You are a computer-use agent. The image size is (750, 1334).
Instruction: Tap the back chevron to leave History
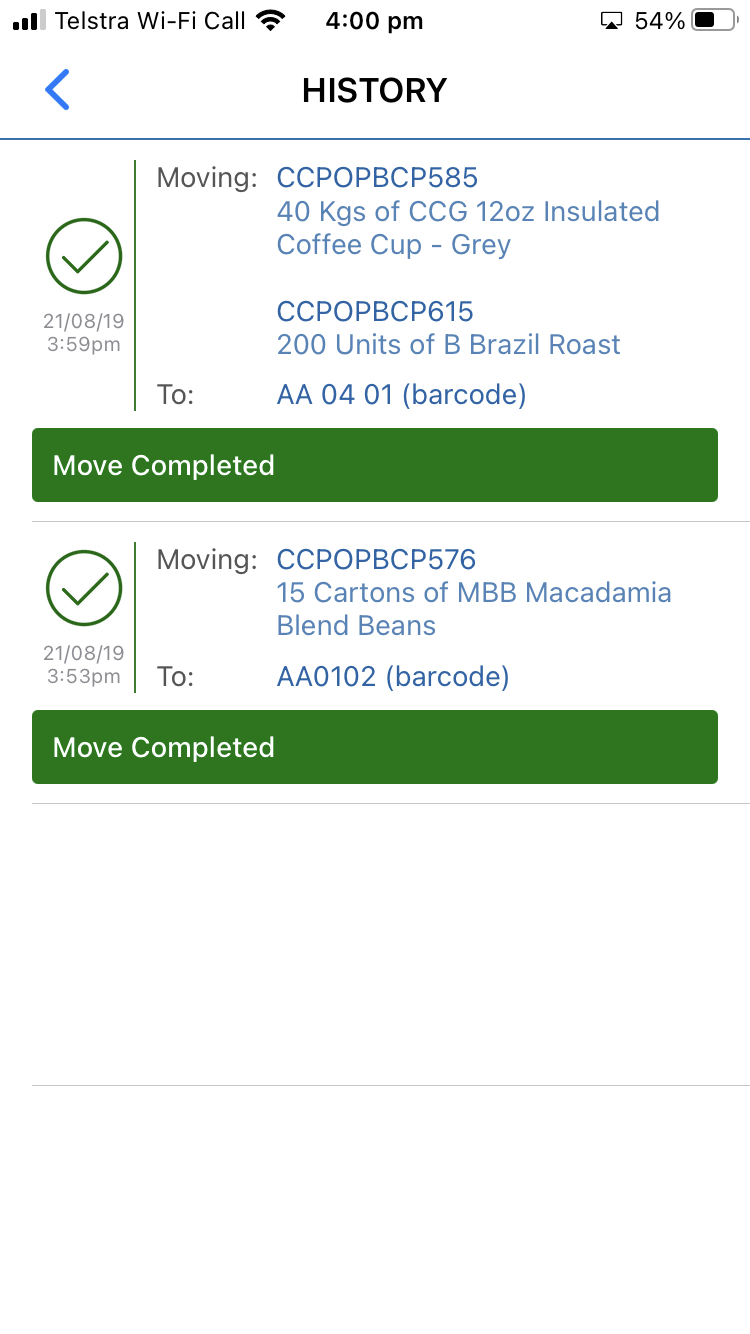click(x=57, y=89)
